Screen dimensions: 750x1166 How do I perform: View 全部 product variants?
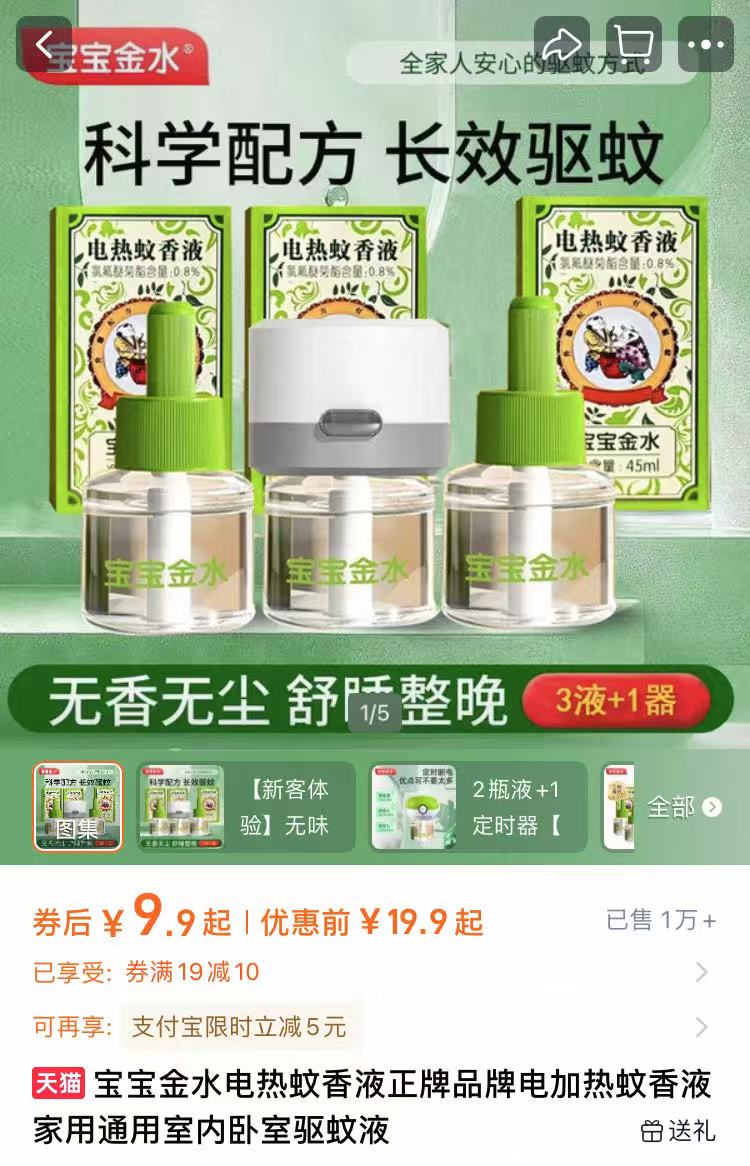[684, 807]
